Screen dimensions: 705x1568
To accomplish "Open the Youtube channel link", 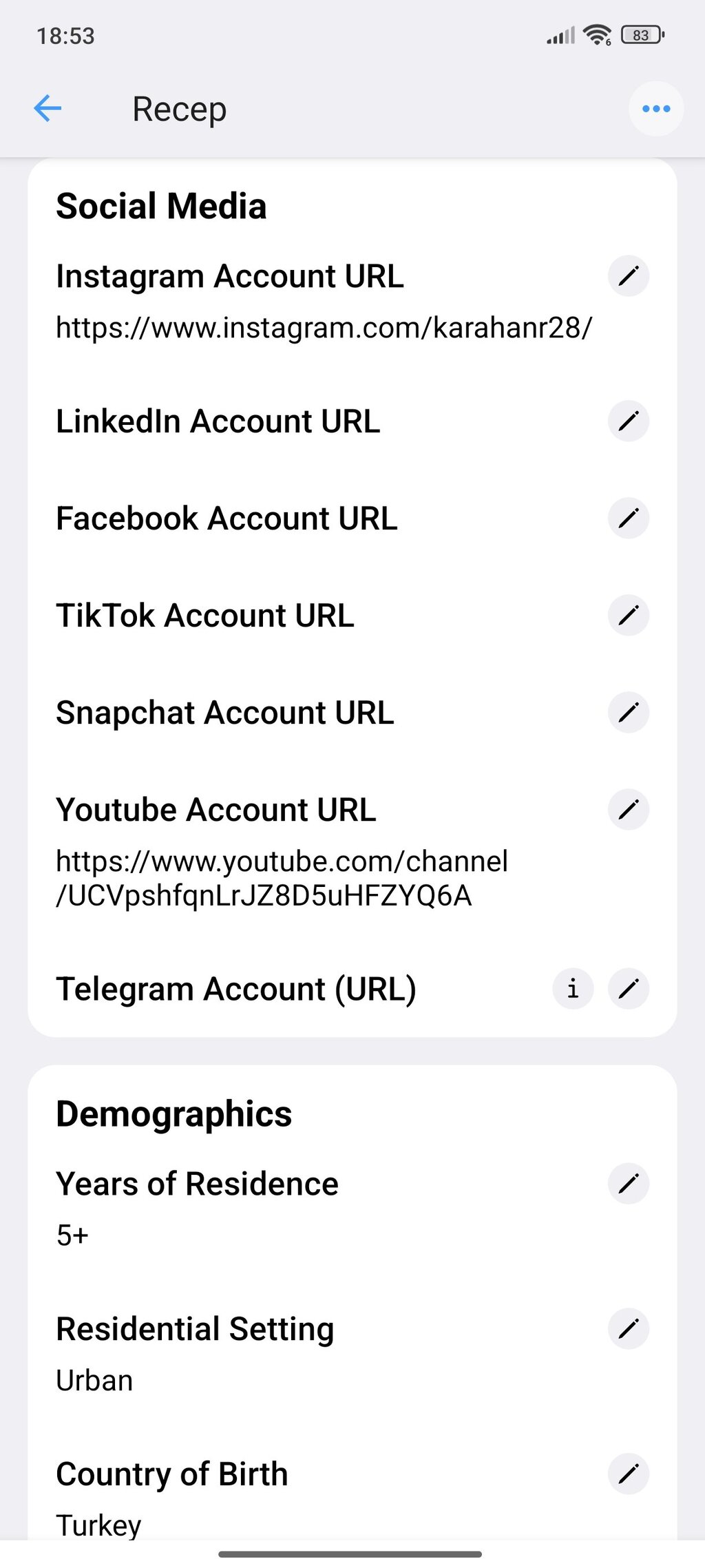I will pyautogui.click(x=282, y=878).
